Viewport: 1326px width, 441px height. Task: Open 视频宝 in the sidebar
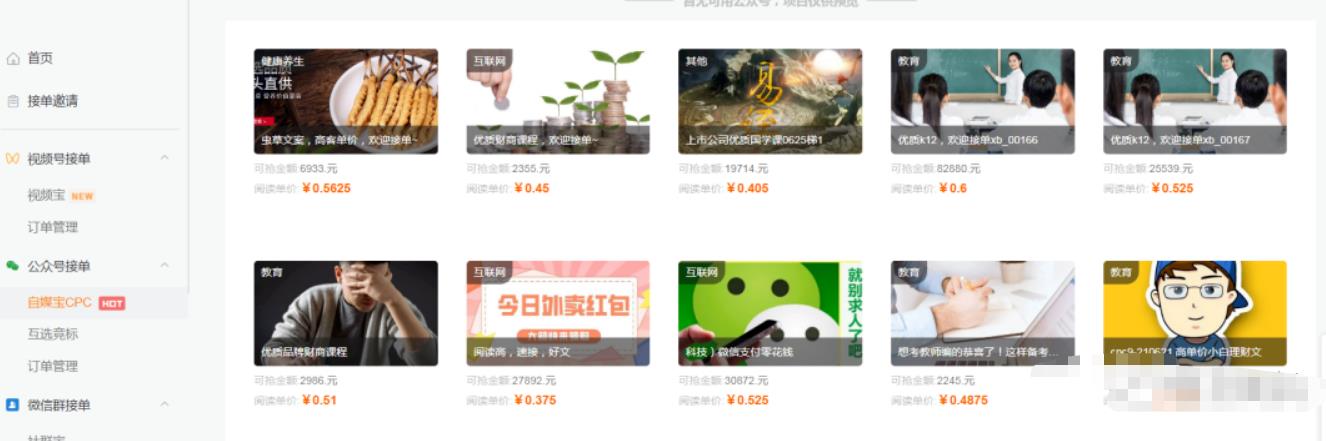click(x=47, y=196)
